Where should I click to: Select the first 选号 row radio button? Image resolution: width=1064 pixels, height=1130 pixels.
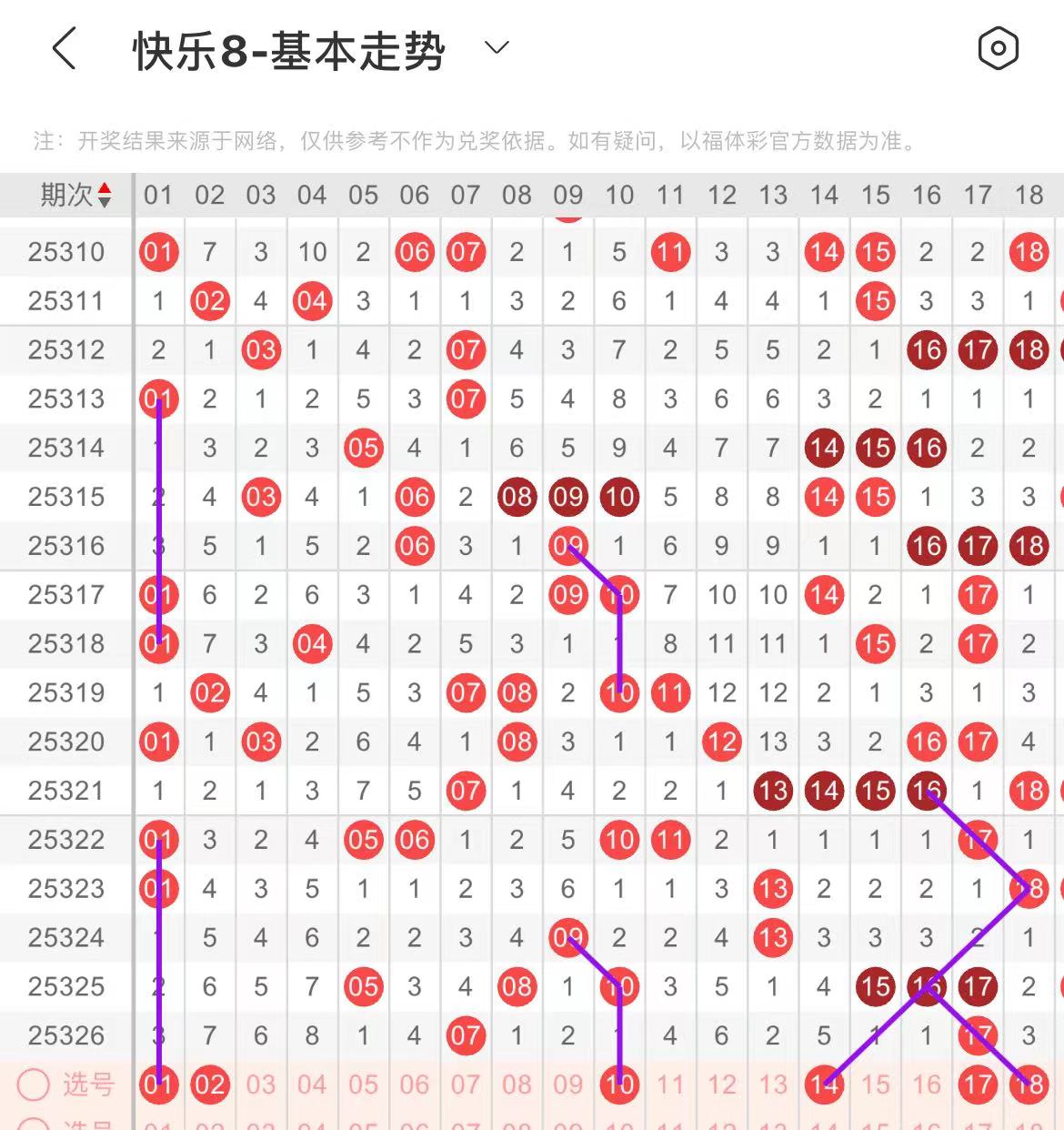click(34, 1085)
